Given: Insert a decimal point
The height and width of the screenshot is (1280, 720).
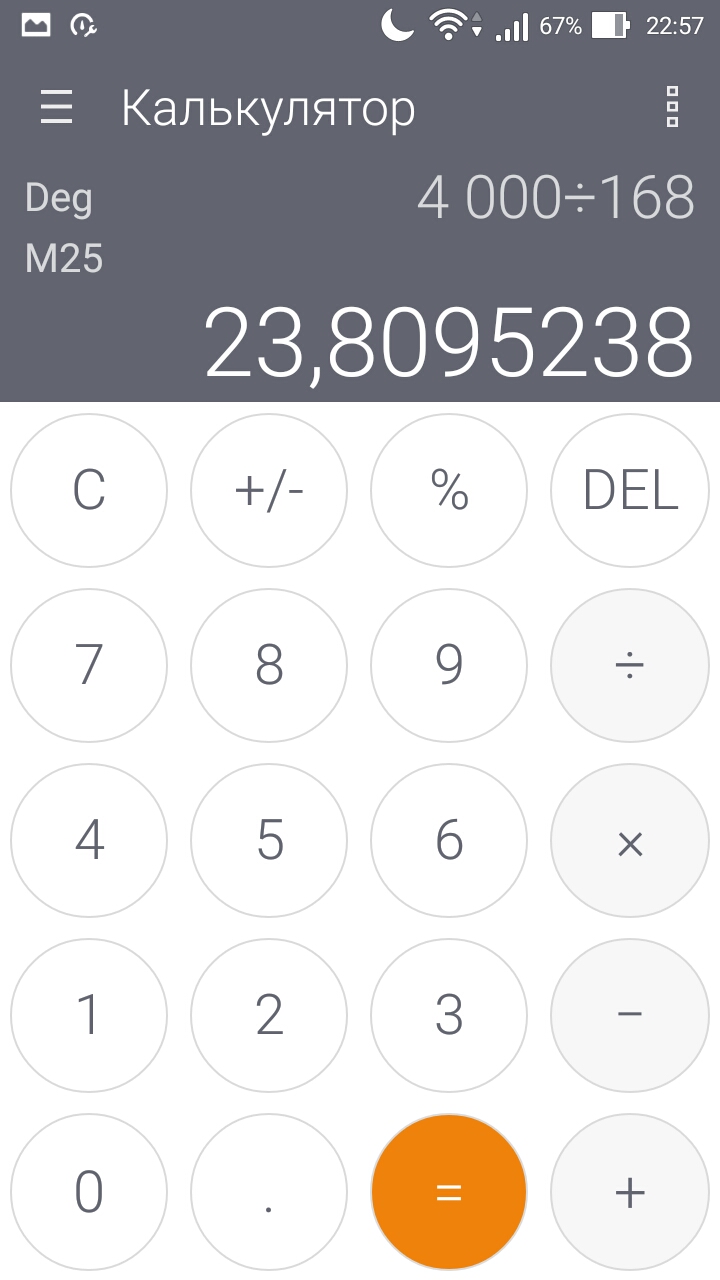Looking at the screenshot, I should click(x=269, y=1192).
